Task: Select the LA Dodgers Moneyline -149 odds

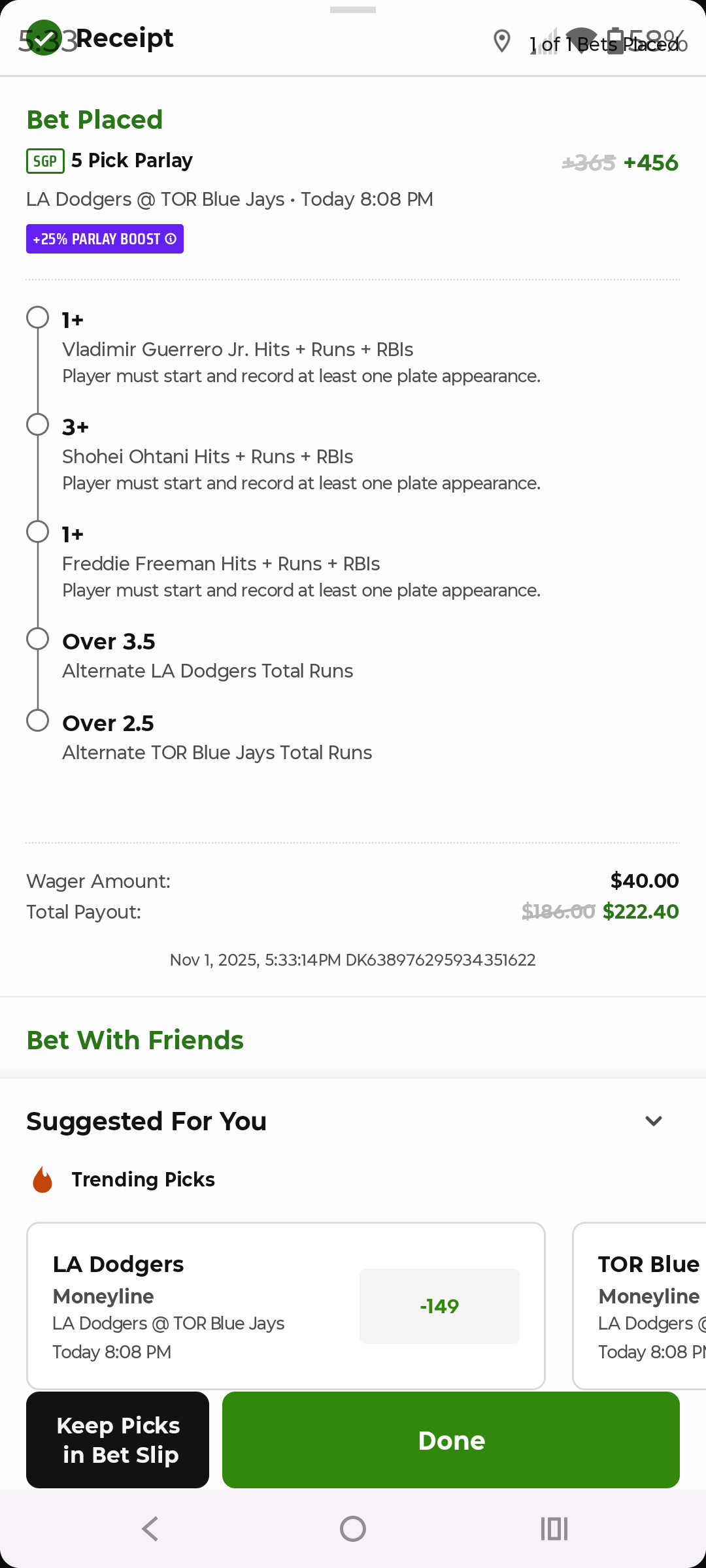Action: 439,1306
